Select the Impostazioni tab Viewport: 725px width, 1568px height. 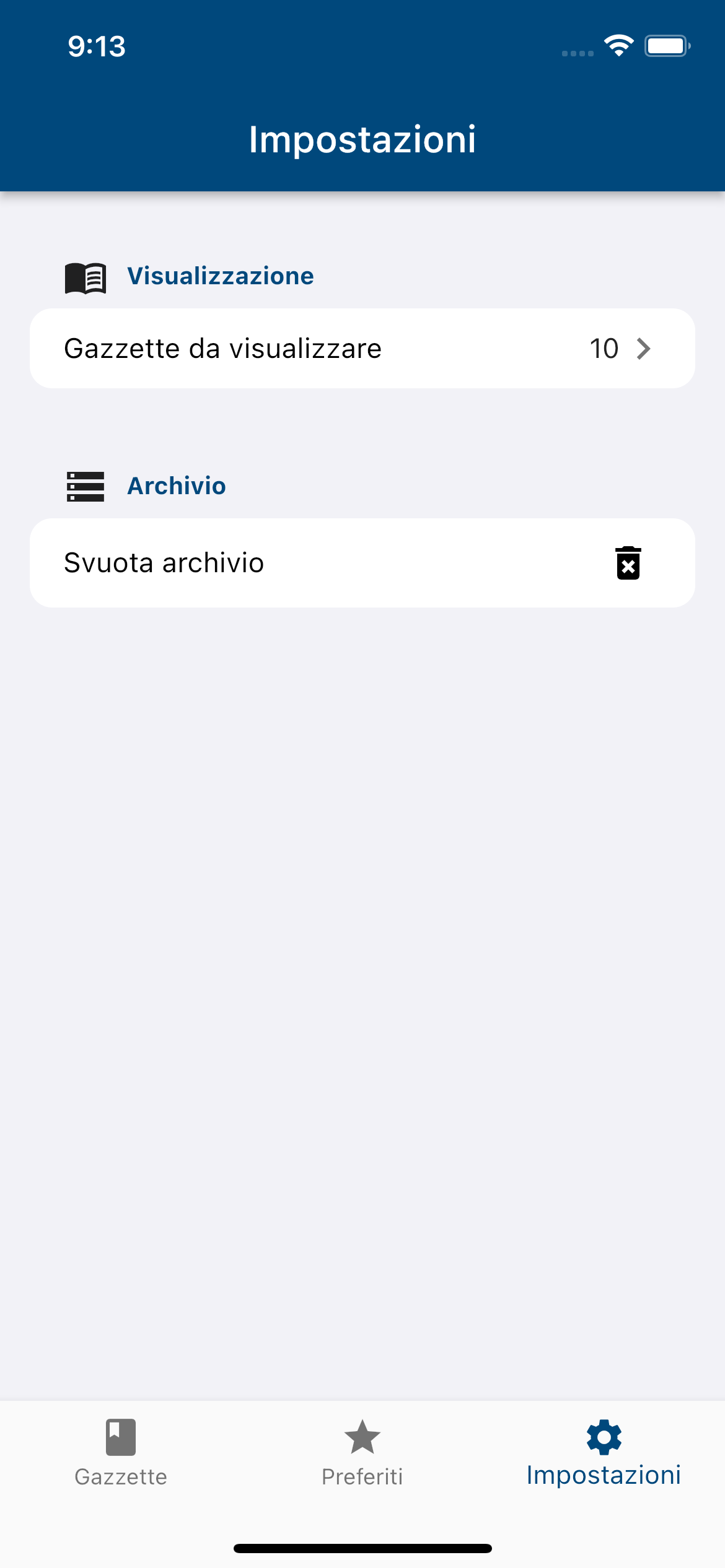604,1453
